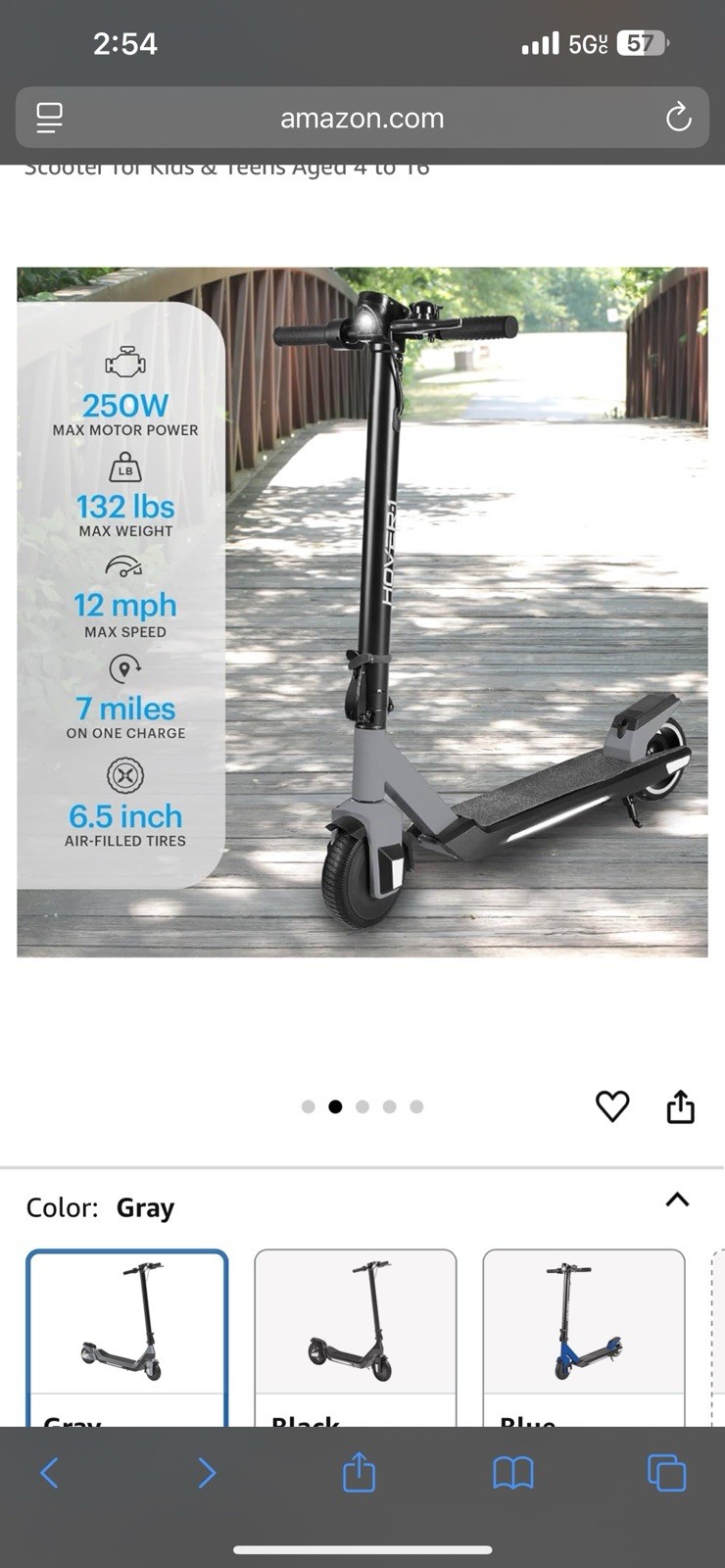Open the Safari share sheet
This screenshot has width=725, height=1568.
pos(359,1472)
